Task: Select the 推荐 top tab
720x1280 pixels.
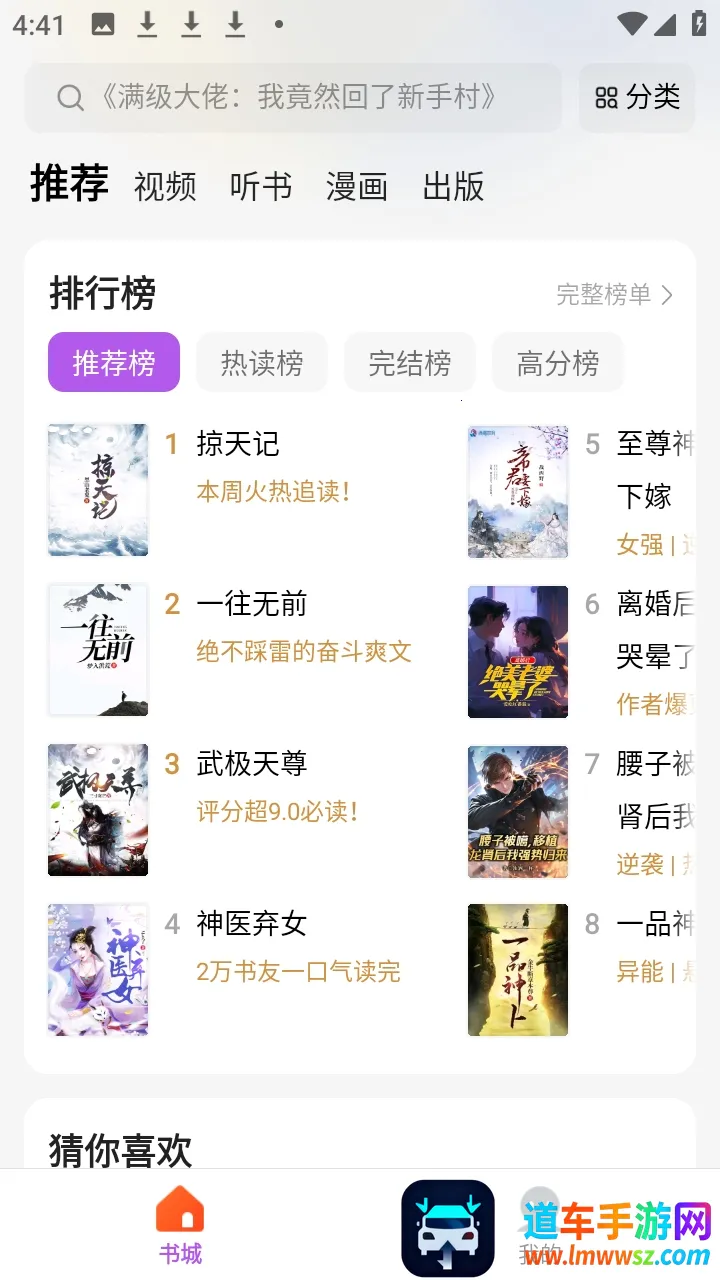Action: (x=69, y=184)
